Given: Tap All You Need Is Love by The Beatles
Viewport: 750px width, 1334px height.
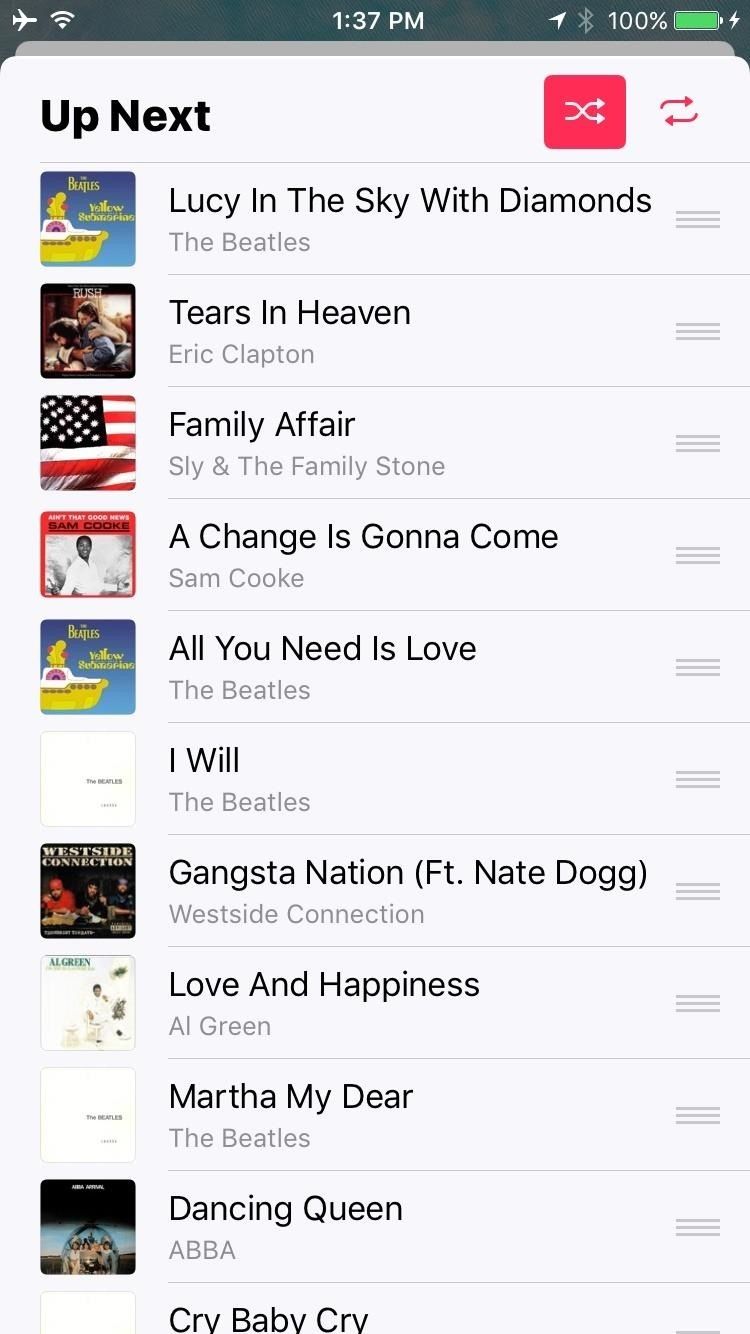Looking at the screenshot, I should (322, 648).
